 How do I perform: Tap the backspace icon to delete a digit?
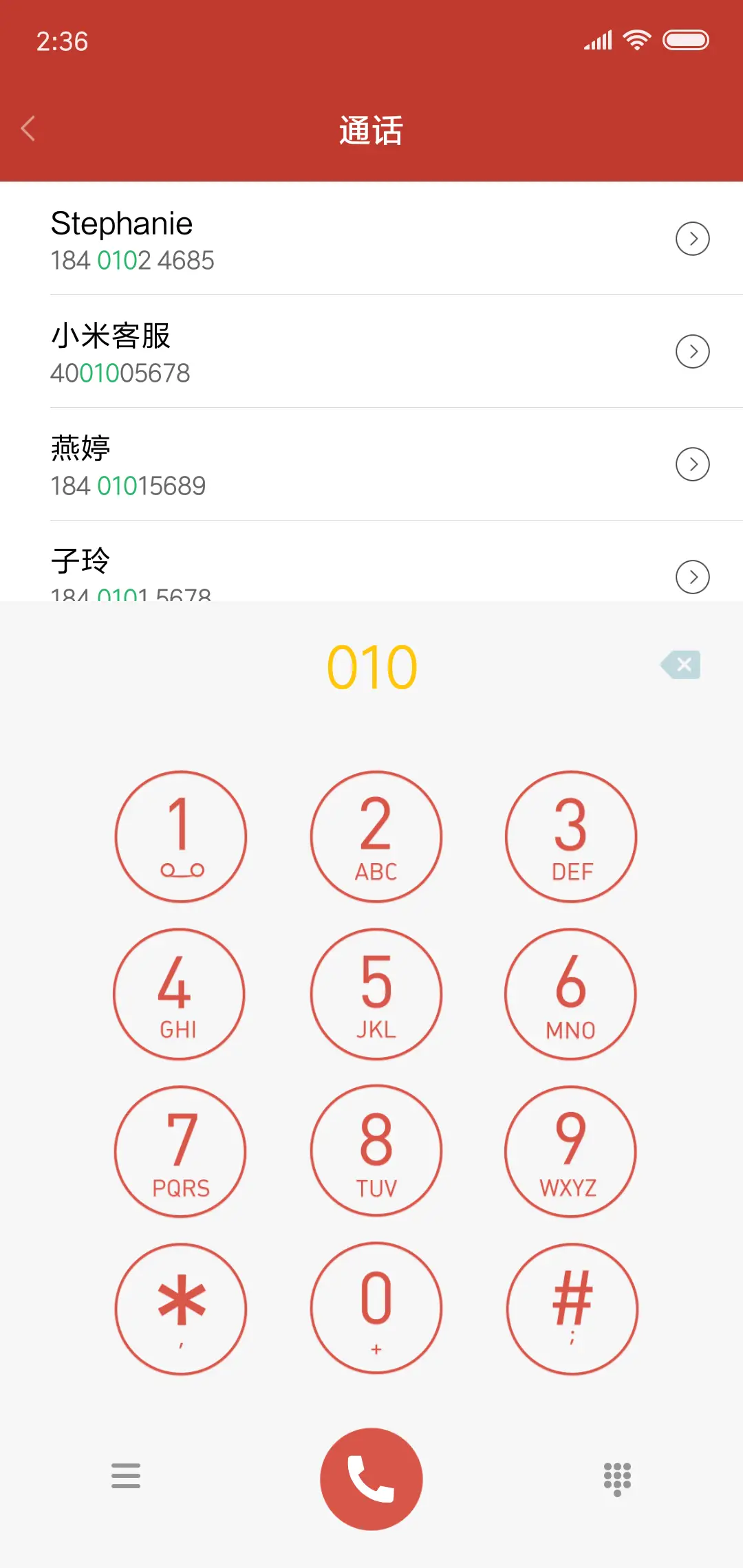point(680,664)
